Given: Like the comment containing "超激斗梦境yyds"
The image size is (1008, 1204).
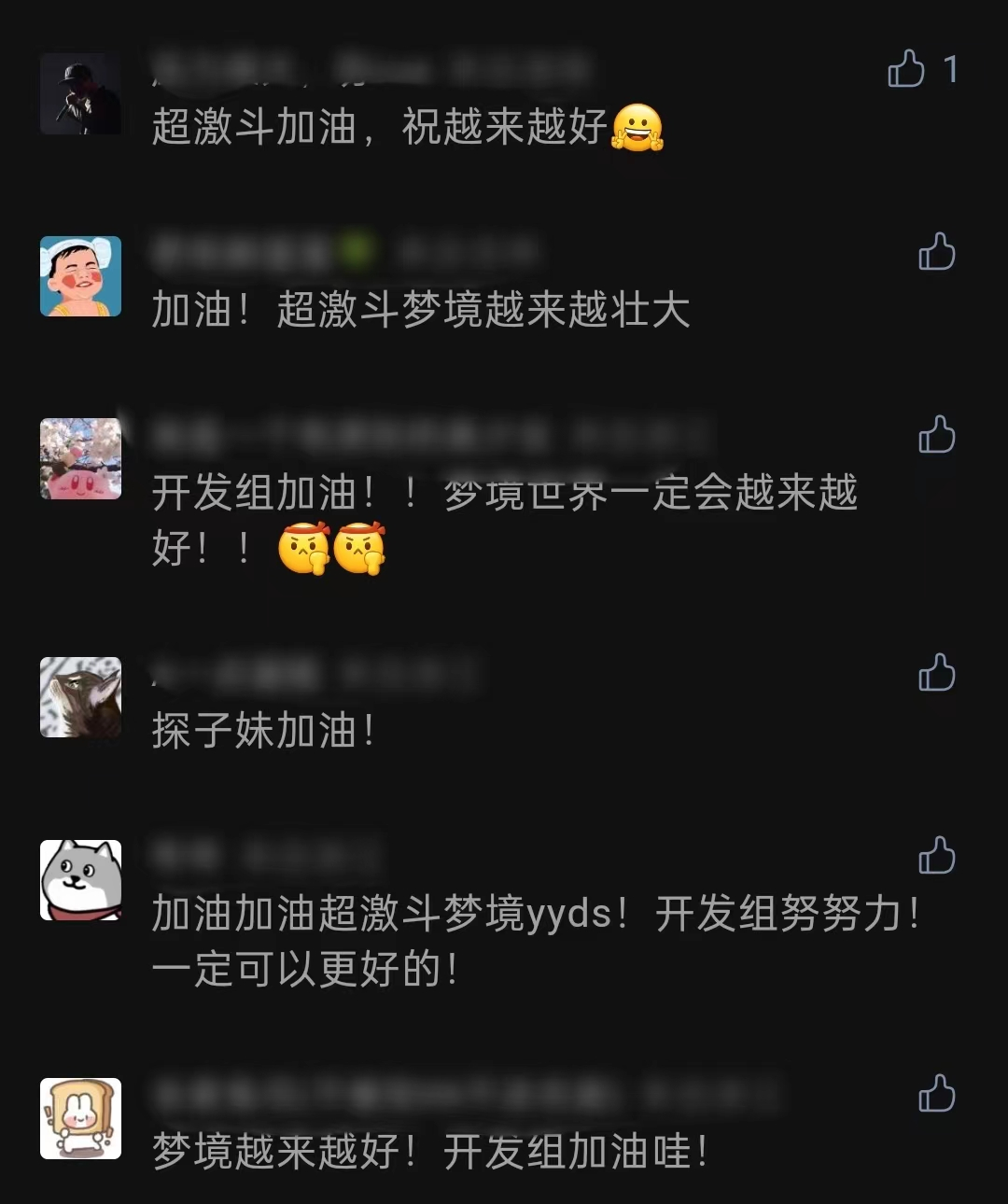Looking at the screenshot, I should (936, 856).
